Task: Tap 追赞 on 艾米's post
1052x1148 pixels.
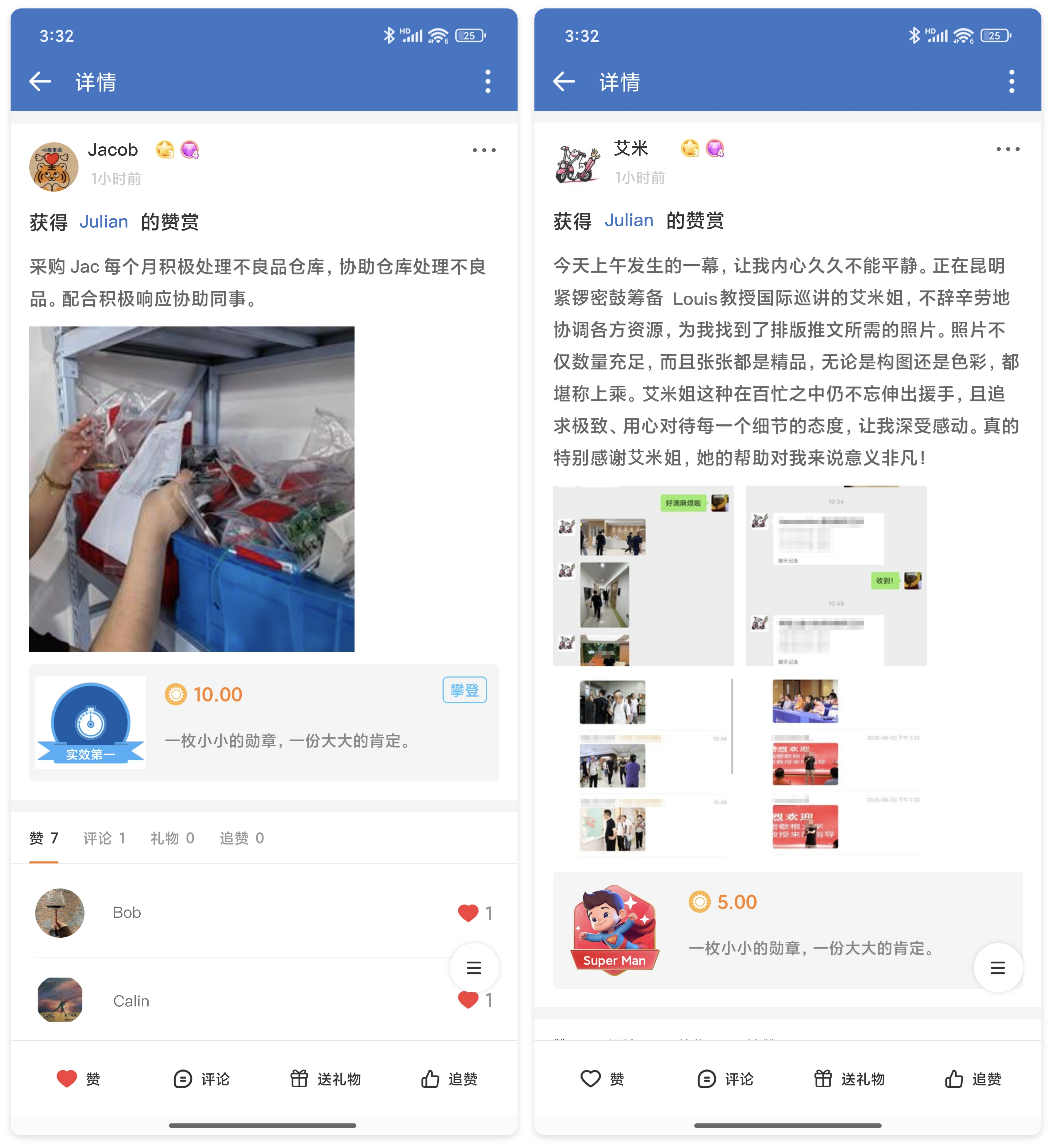Action: pos(973,1079)
